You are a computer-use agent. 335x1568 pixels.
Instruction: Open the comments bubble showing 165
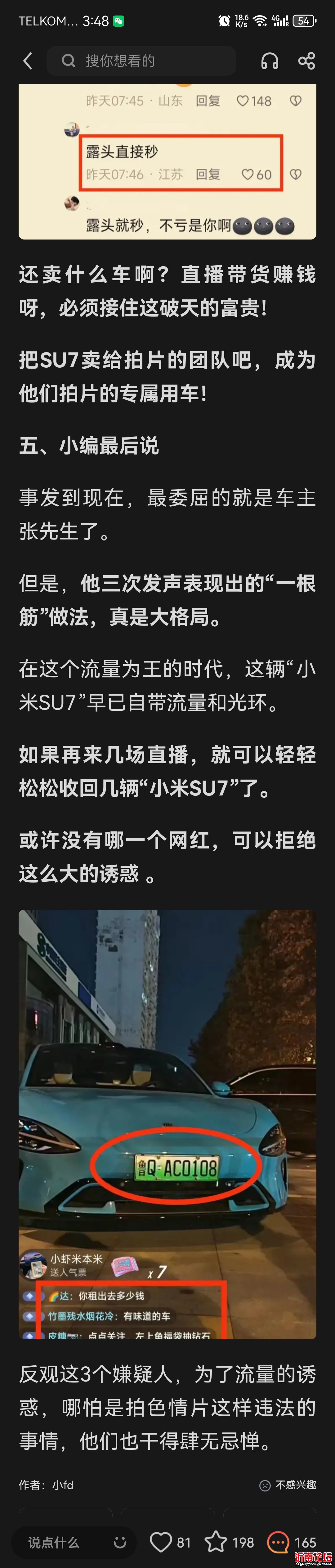pos(279,1542)
